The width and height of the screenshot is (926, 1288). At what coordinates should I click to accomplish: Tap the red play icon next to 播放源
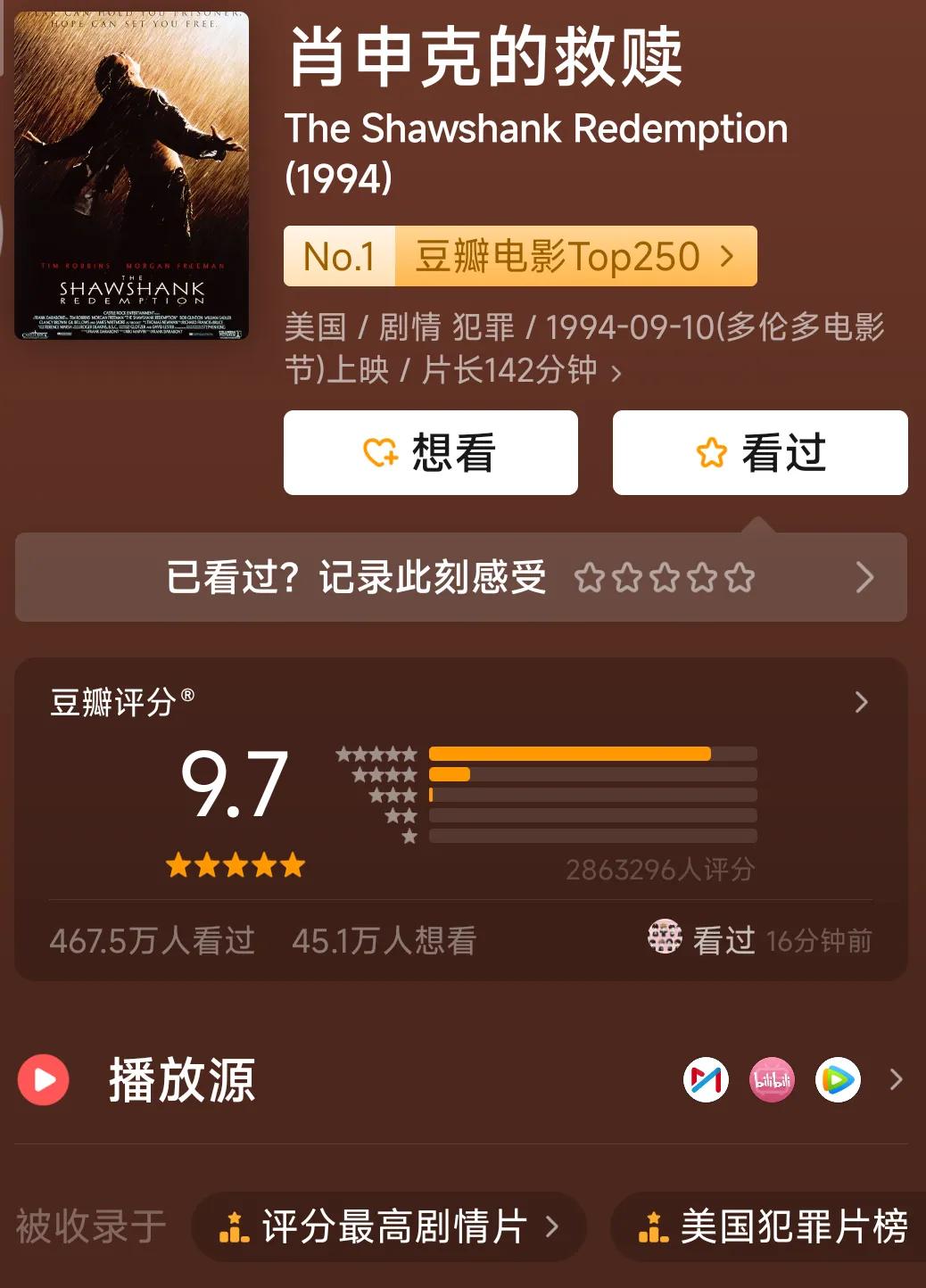45,1078
